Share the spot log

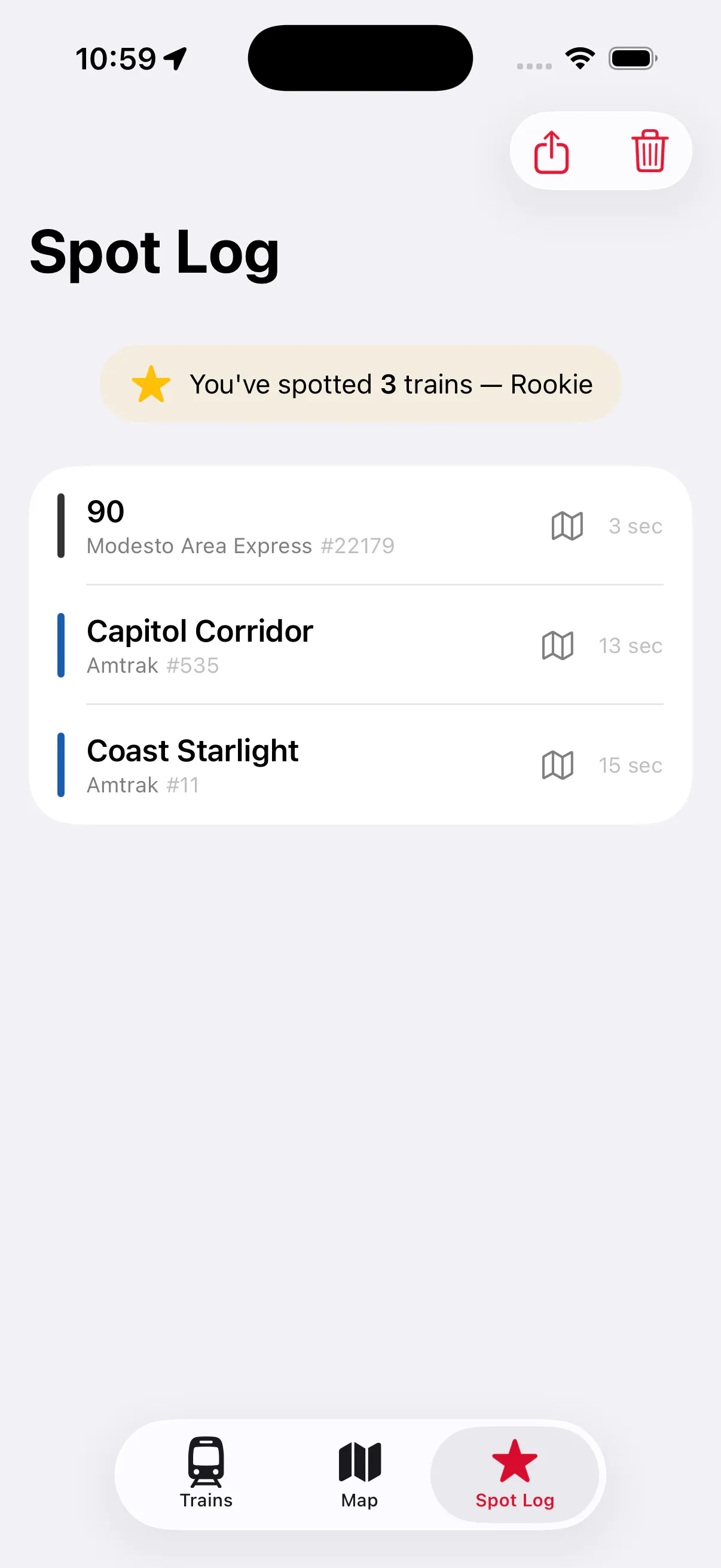(x=551, y=151)
